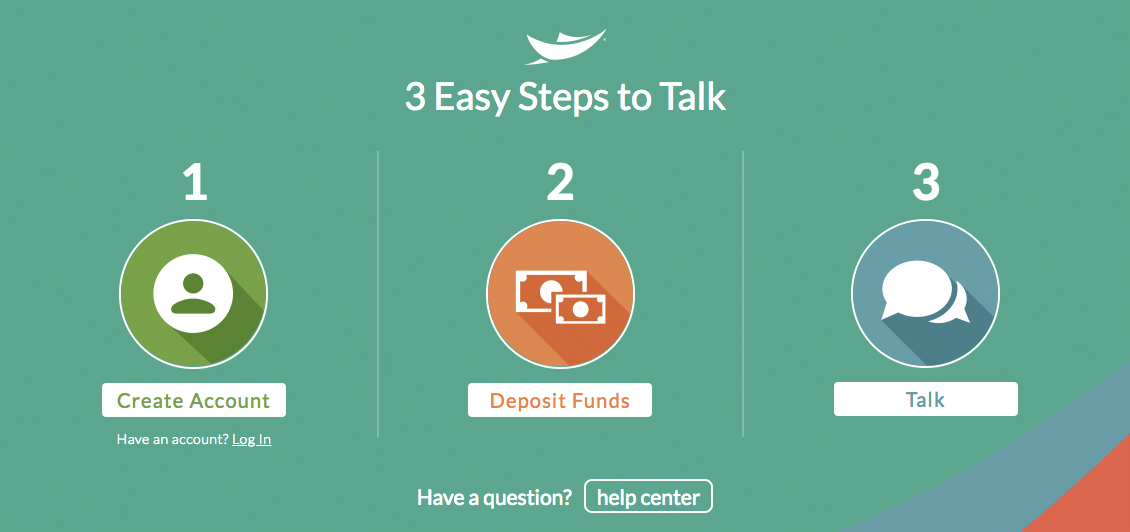The height and width of the screenshot is (532, 1130).
Task: Tap the Create Account button
Action: [x=193, y=400]
